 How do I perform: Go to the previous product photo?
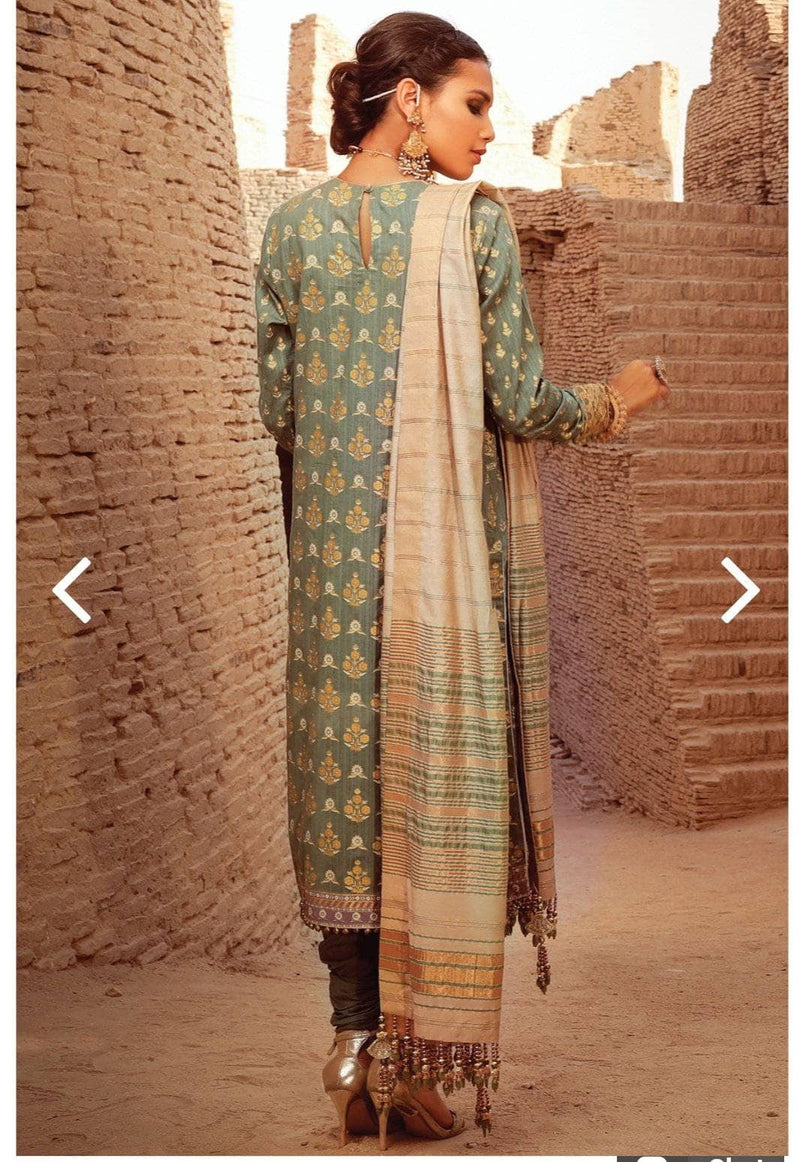[x=71, y=590]
